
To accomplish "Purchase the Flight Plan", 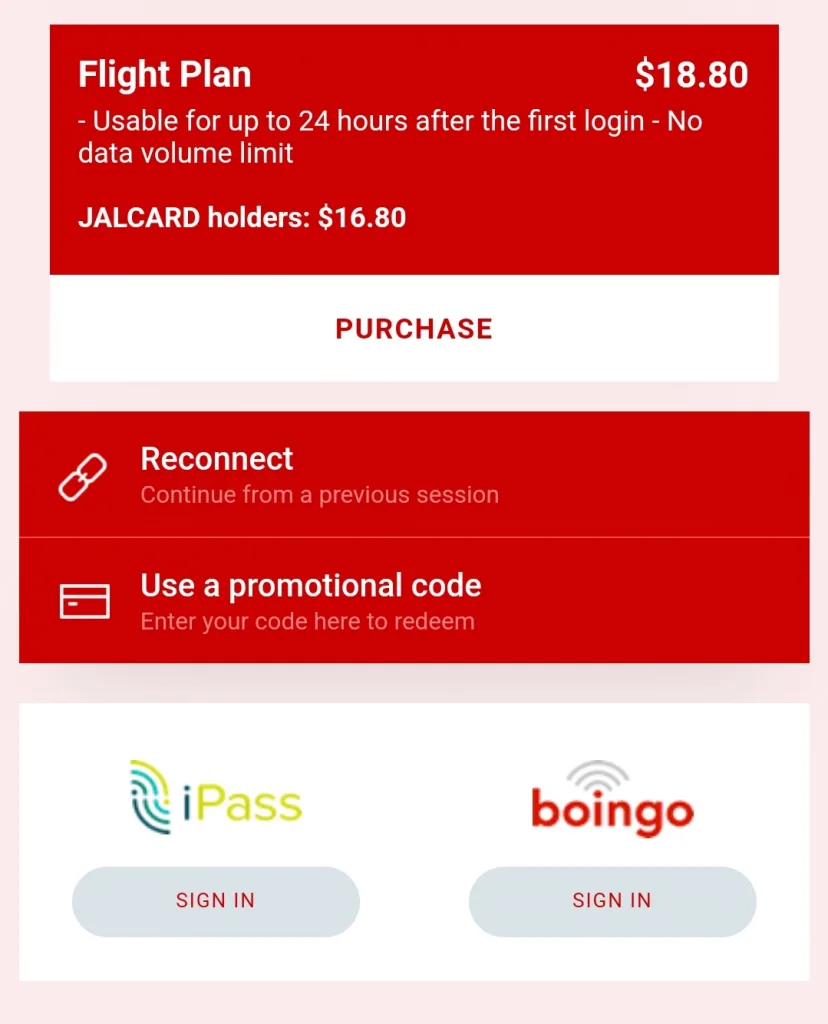I will click(x=414, y=329).
